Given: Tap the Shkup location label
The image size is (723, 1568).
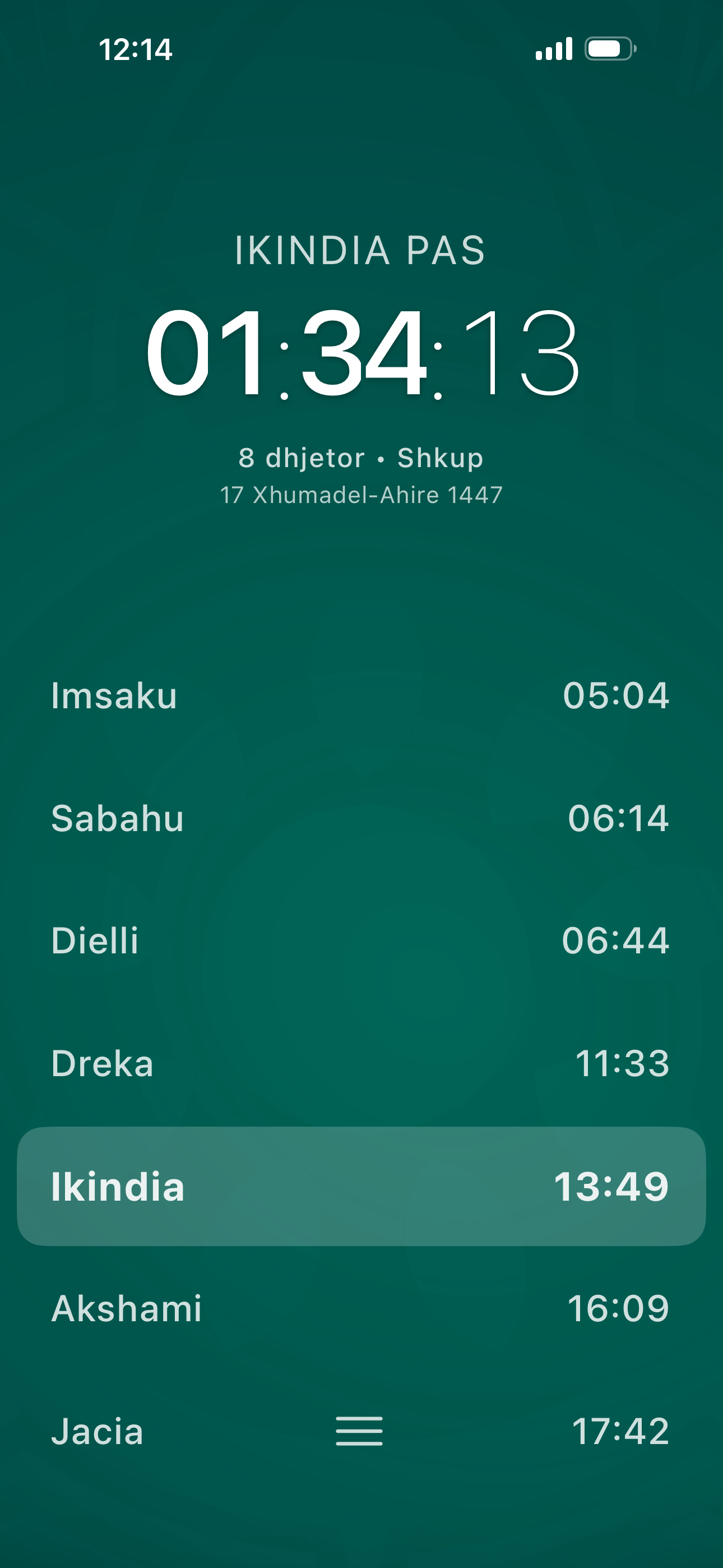Looking at the screenshot, I should pos(440,458).
